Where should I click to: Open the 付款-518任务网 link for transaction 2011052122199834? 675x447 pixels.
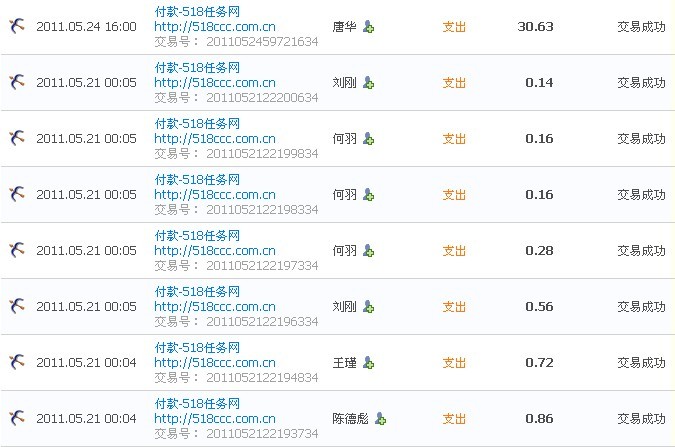[x=197, y=123]
